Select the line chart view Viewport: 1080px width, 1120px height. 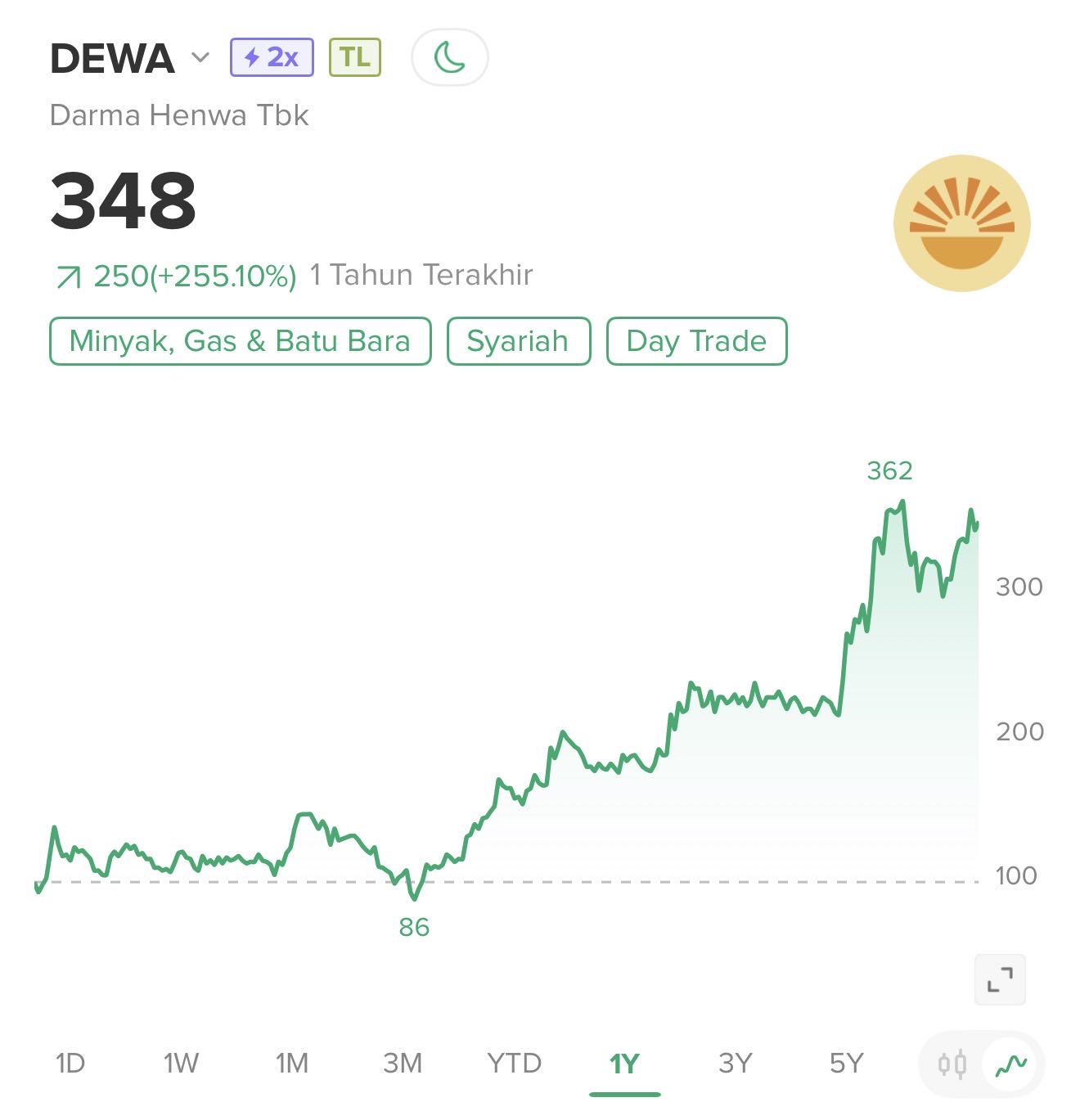[x=1011, y=1064]
